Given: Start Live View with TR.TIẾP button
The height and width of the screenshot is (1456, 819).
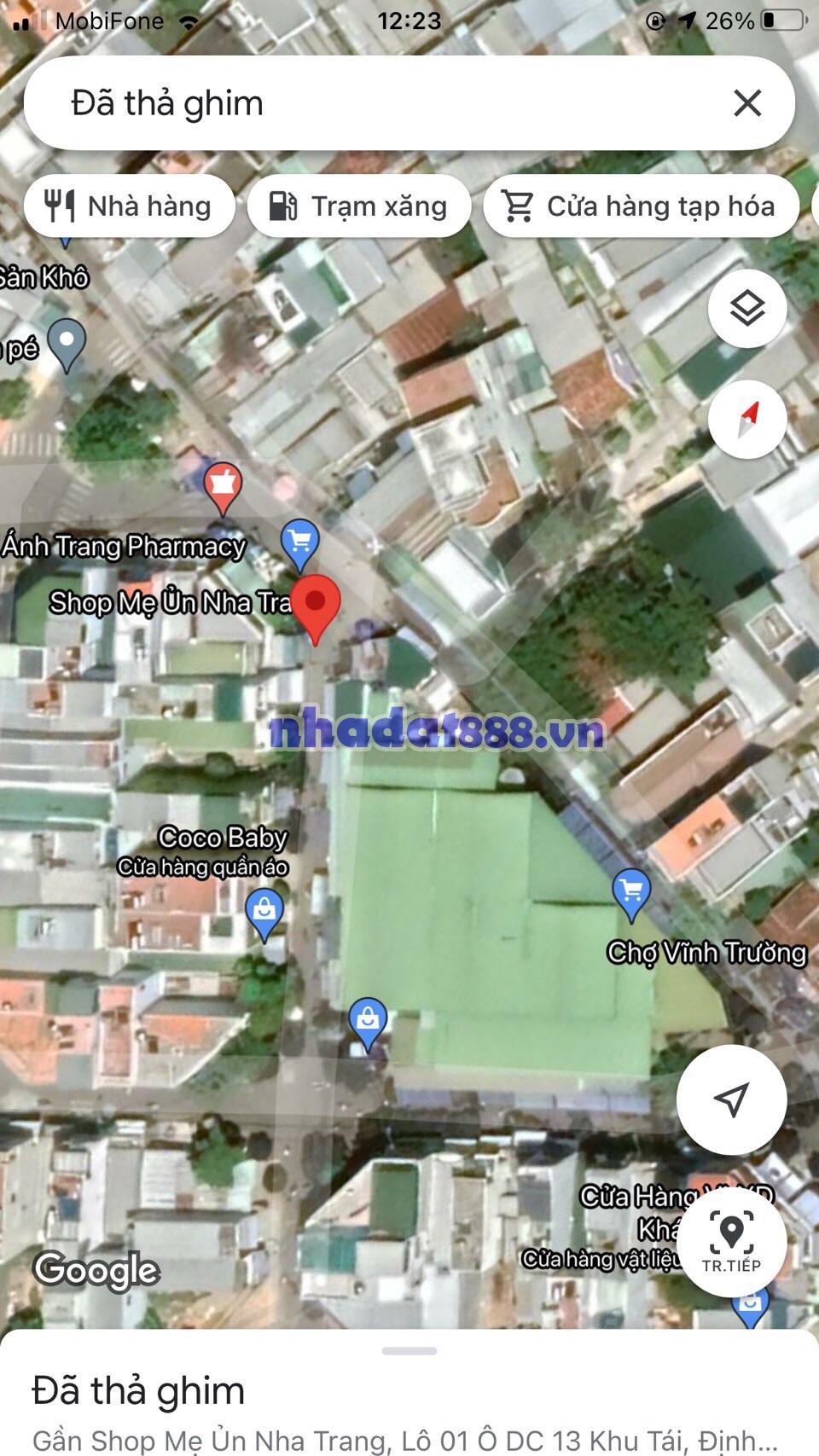Looking at the screenshot, I should click(x=731, y=1241).
